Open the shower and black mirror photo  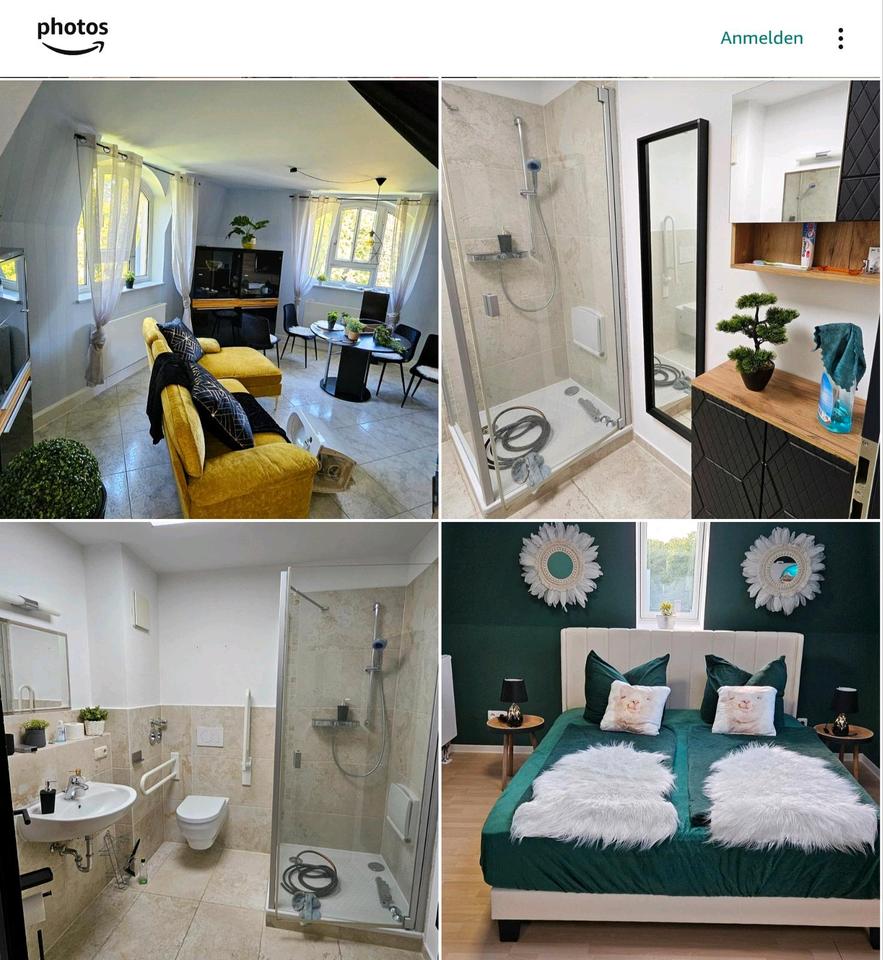pos(661,298)
